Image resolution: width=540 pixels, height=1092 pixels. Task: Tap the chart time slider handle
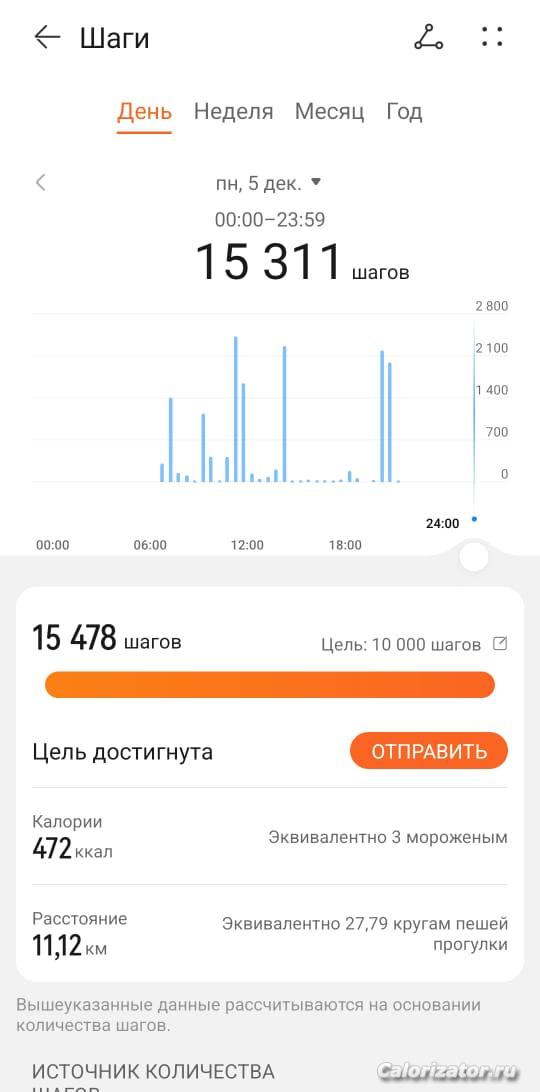[474, 558]
